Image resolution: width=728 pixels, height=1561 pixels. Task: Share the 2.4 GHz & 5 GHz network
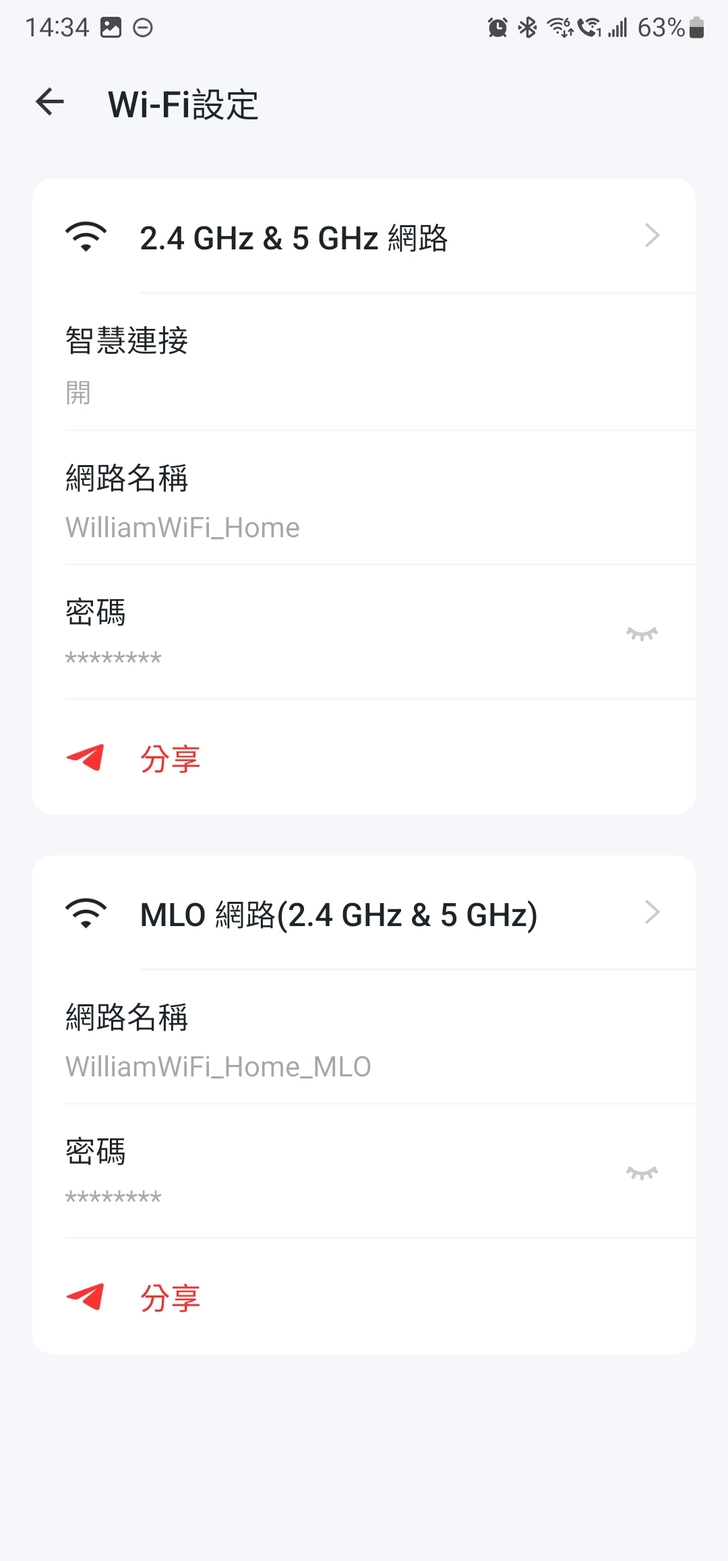click(169, 759)
